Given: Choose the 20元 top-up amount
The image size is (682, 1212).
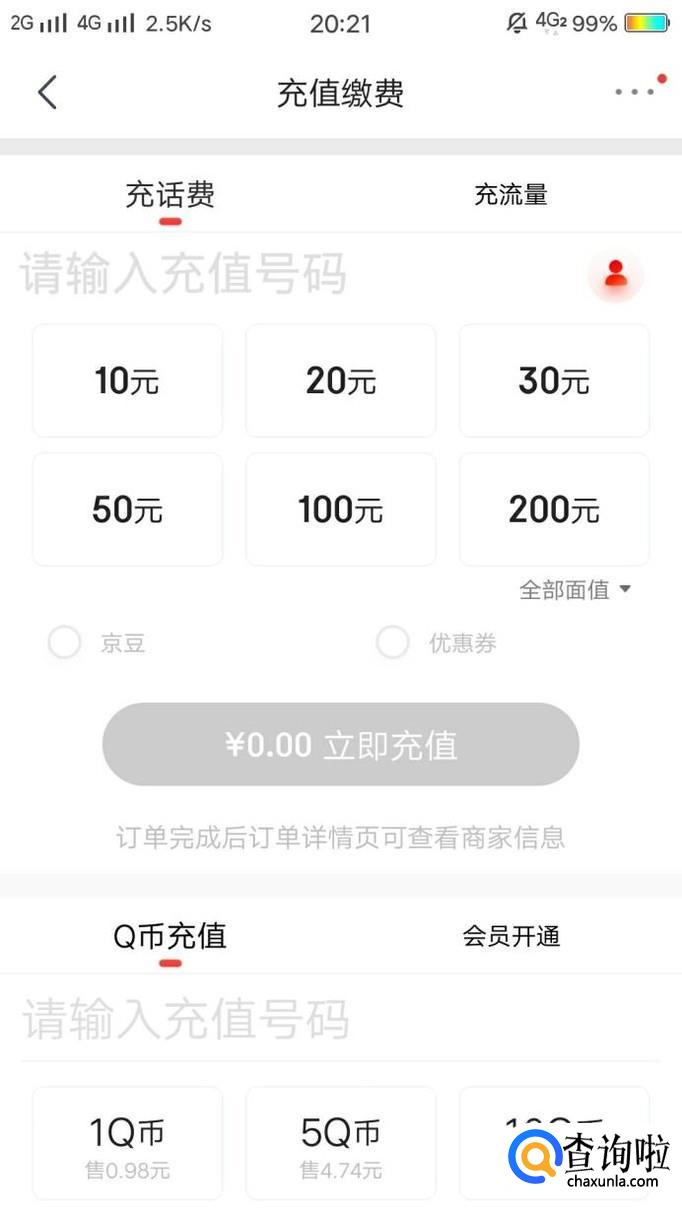Looking at the screenshot, I should click(340, 381).
